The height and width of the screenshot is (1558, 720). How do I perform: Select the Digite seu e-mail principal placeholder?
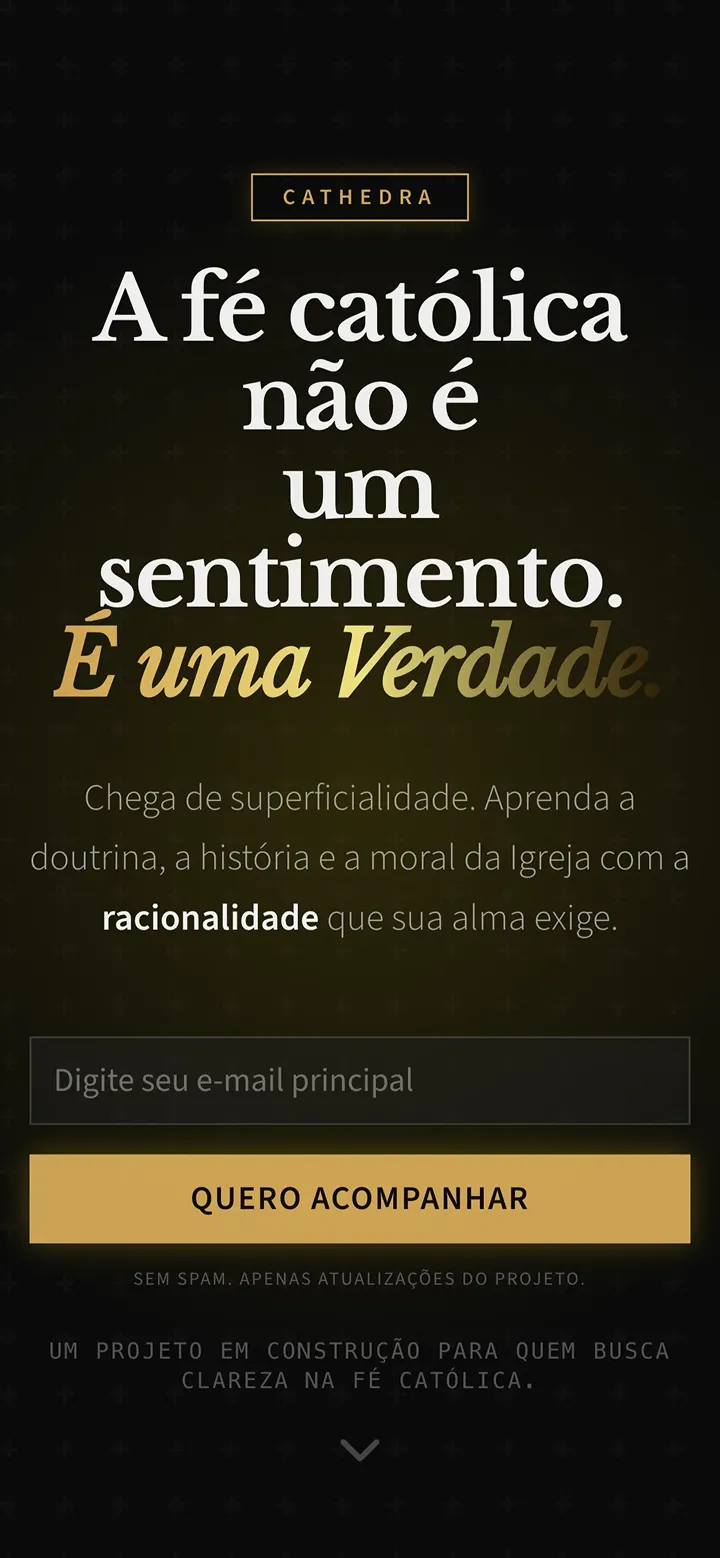[234, 1080]
